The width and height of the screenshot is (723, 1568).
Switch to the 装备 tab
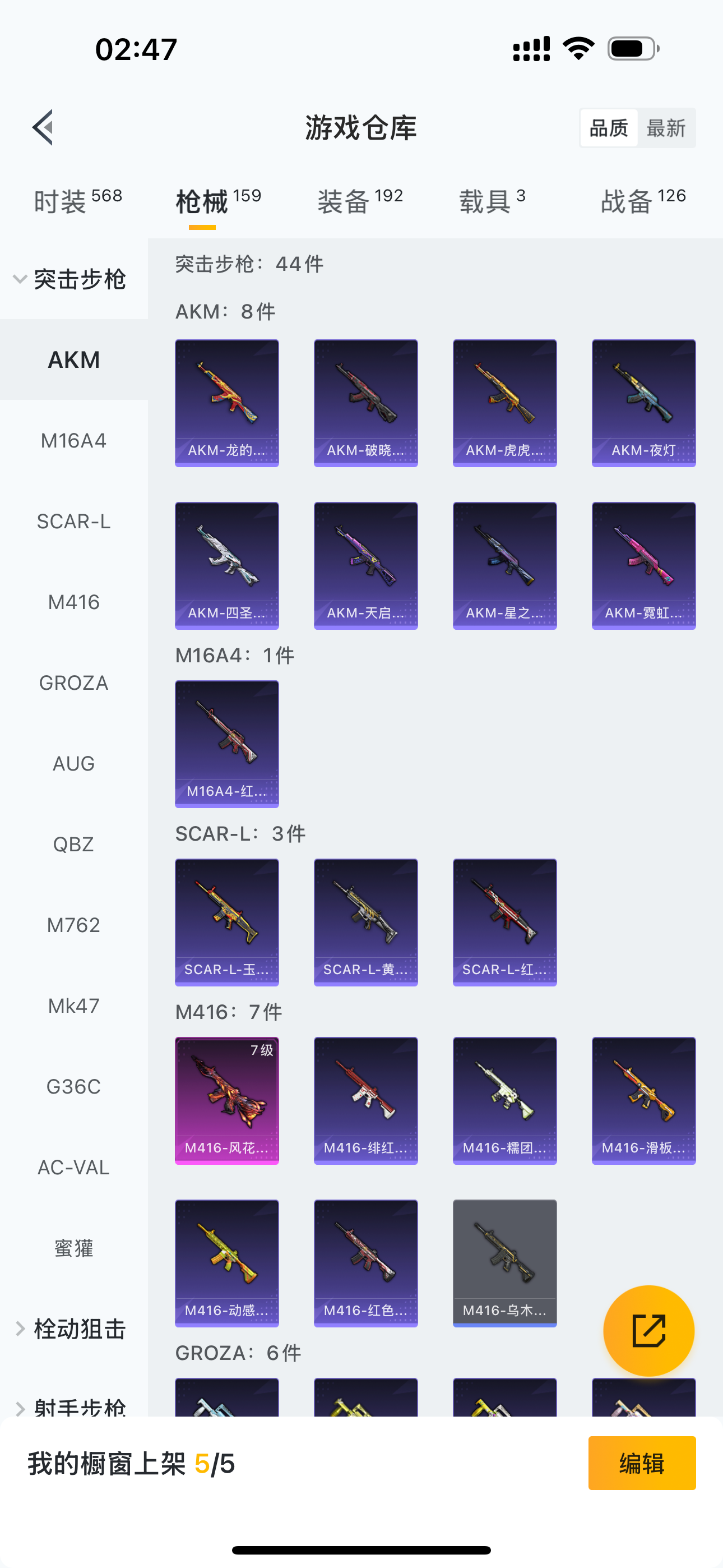360,201
